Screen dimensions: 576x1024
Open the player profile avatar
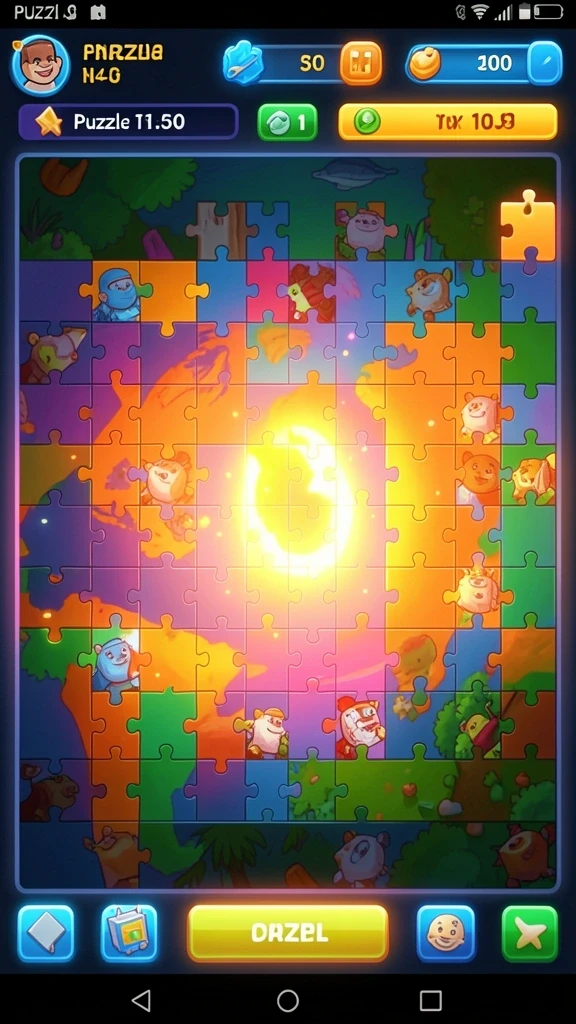40,65
